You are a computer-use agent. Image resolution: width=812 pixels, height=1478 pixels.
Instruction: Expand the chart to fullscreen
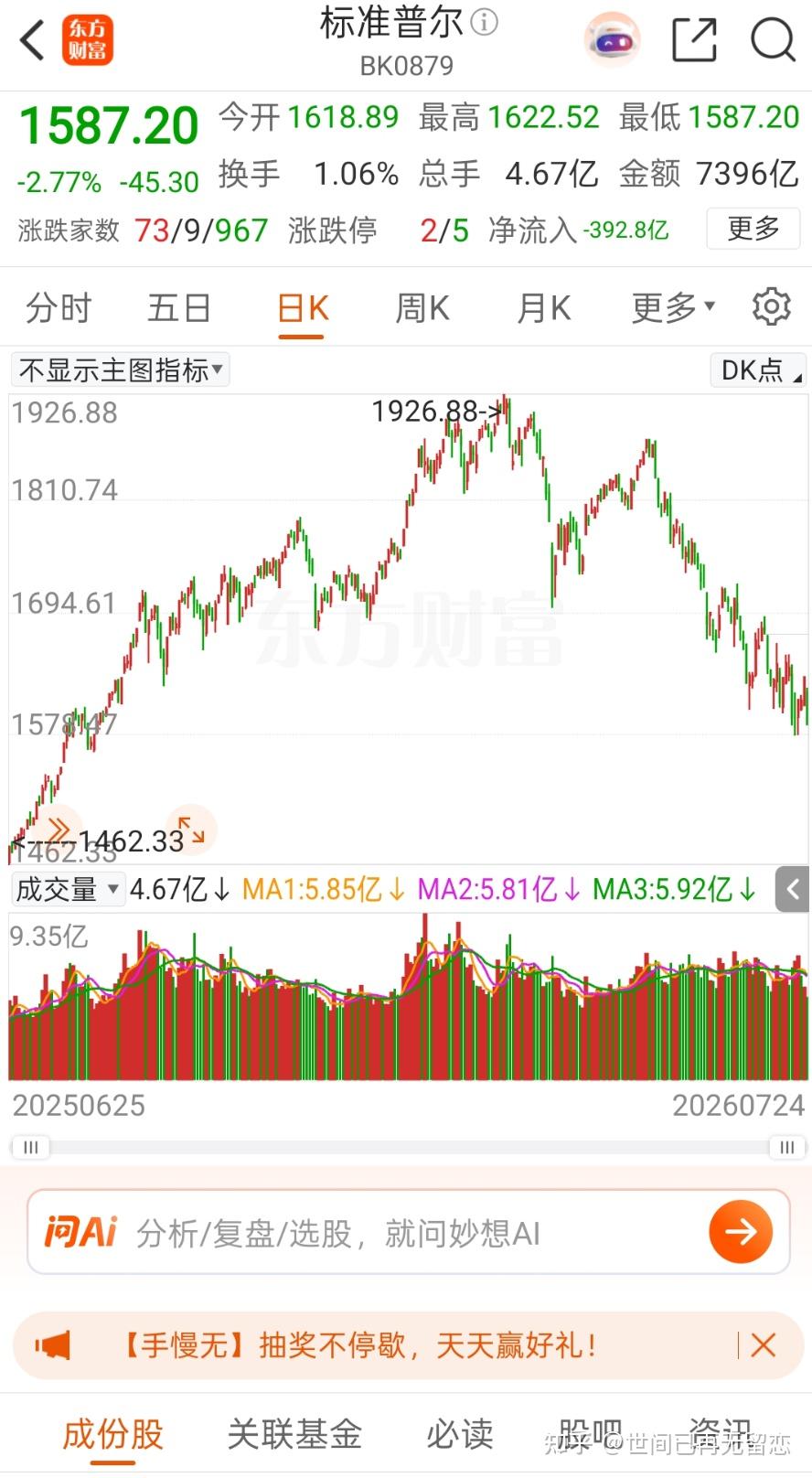[191, 830]
